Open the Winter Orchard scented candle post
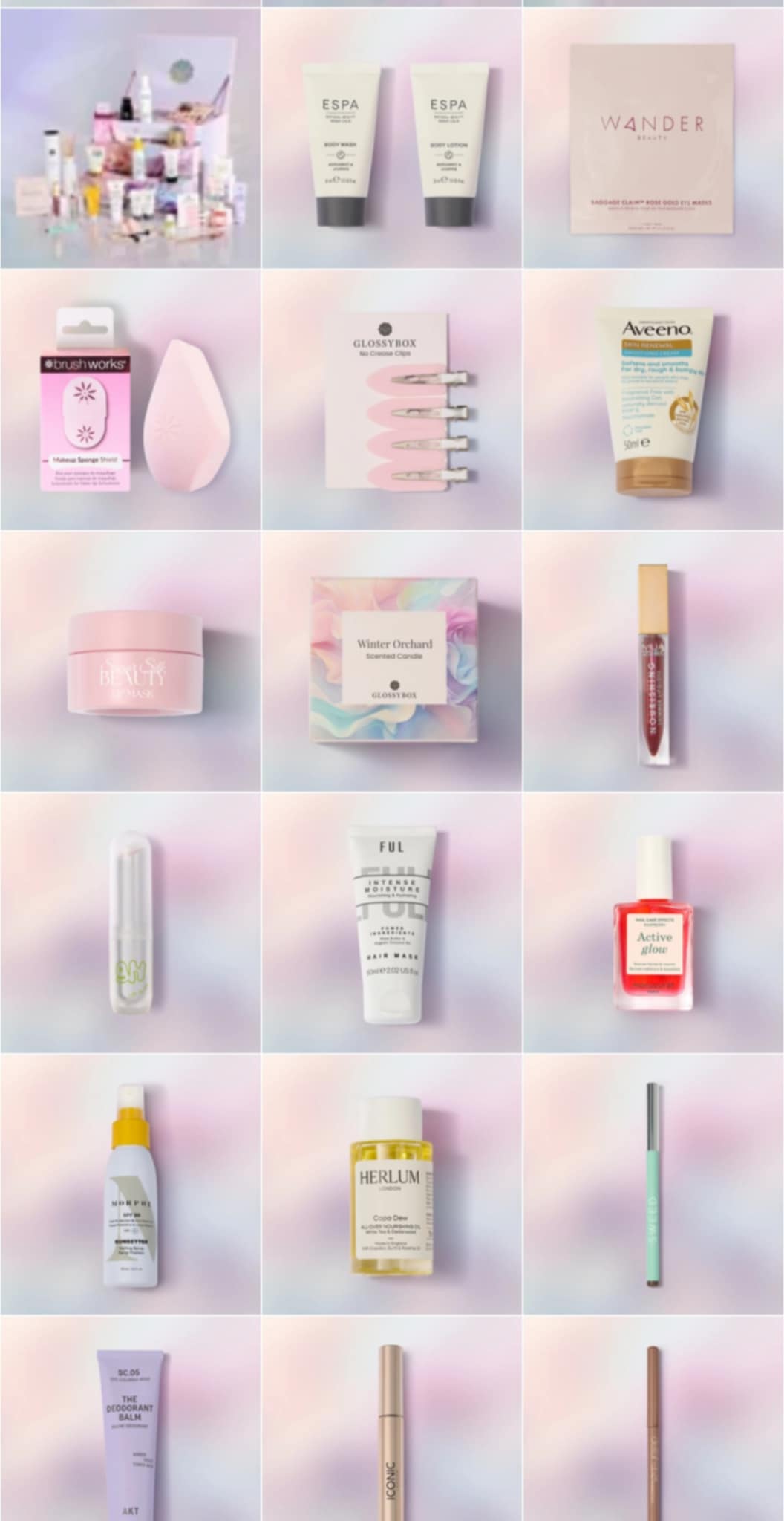The image size is (784, 1521). [x=391, y=661]
